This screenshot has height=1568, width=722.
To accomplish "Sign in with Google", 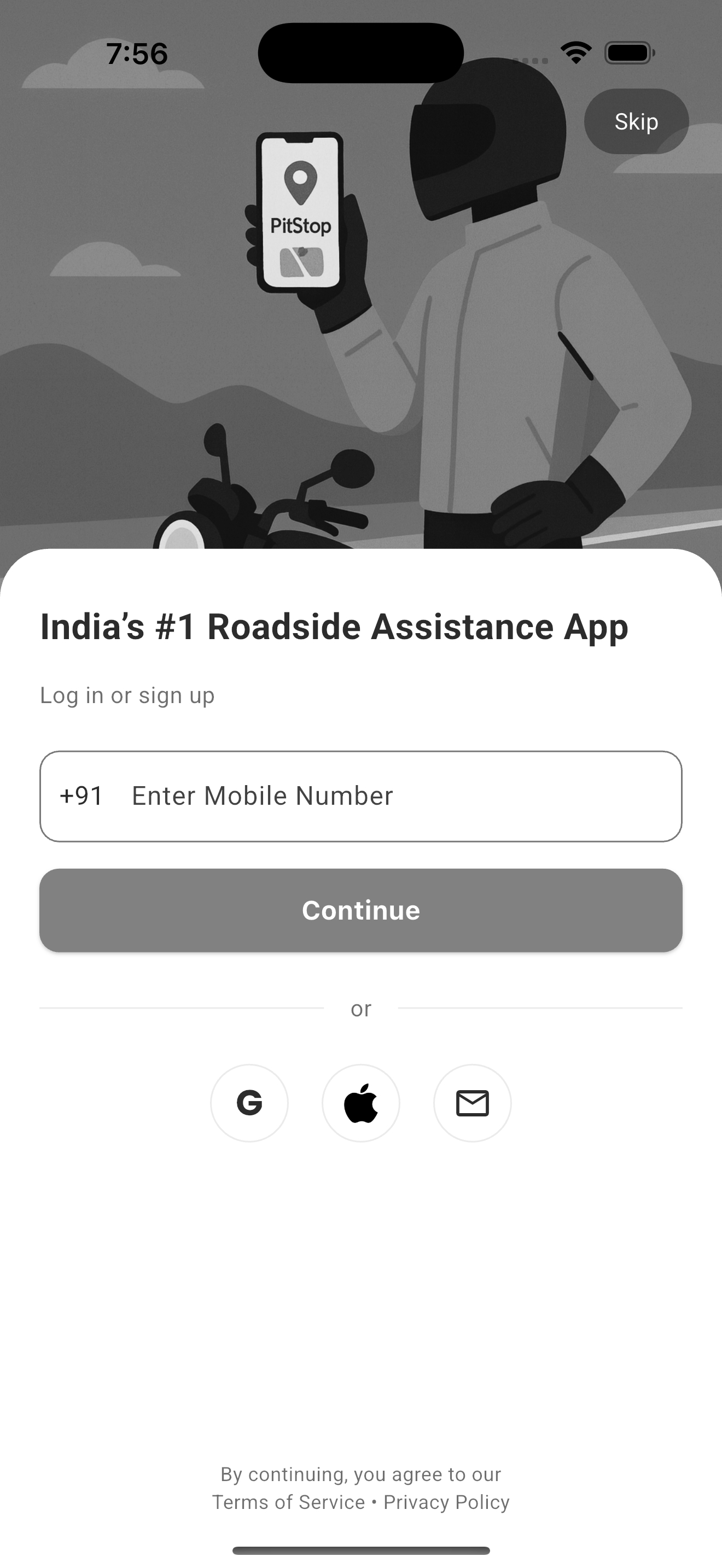I will [x=249, y=1102].
